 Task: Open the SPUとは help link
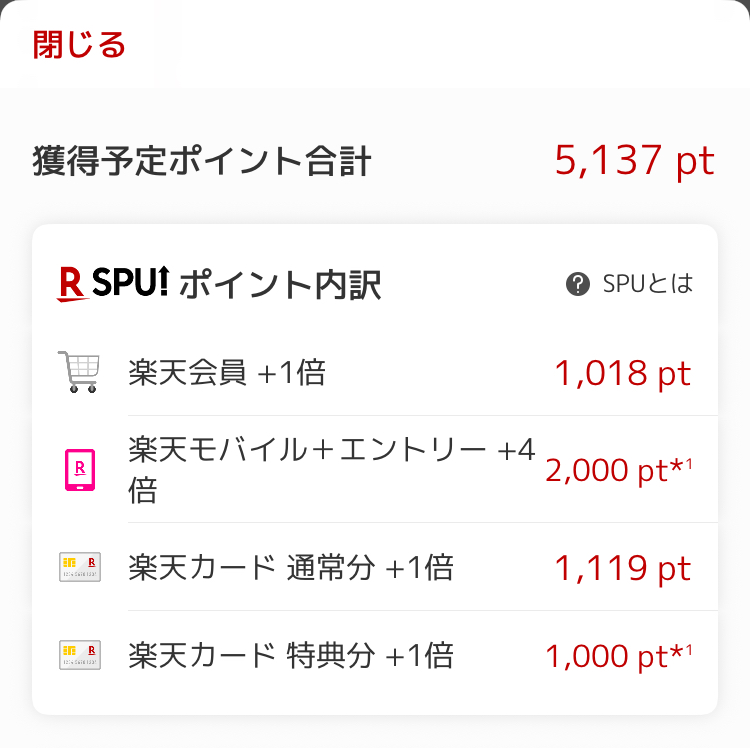[630, 285]
